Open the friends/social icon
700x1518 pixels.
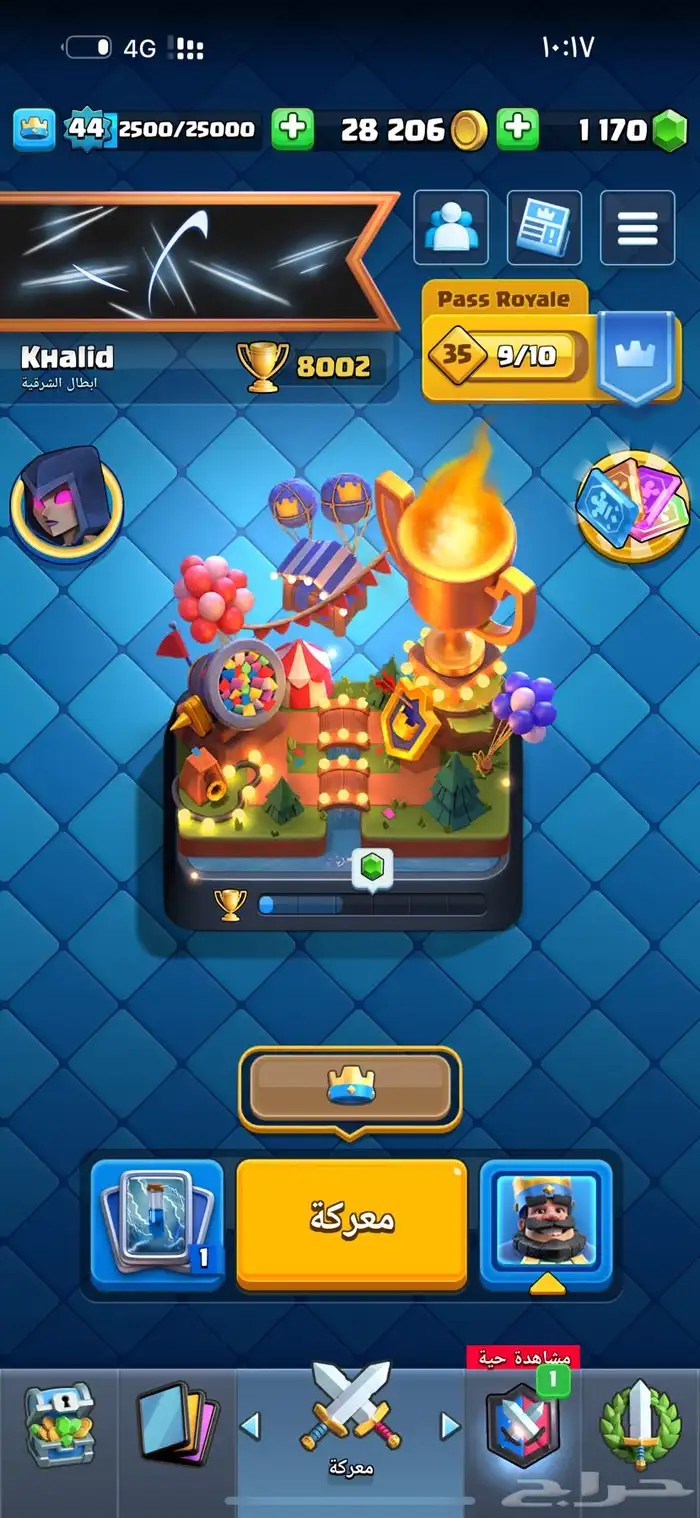click(x=450, y=228)
